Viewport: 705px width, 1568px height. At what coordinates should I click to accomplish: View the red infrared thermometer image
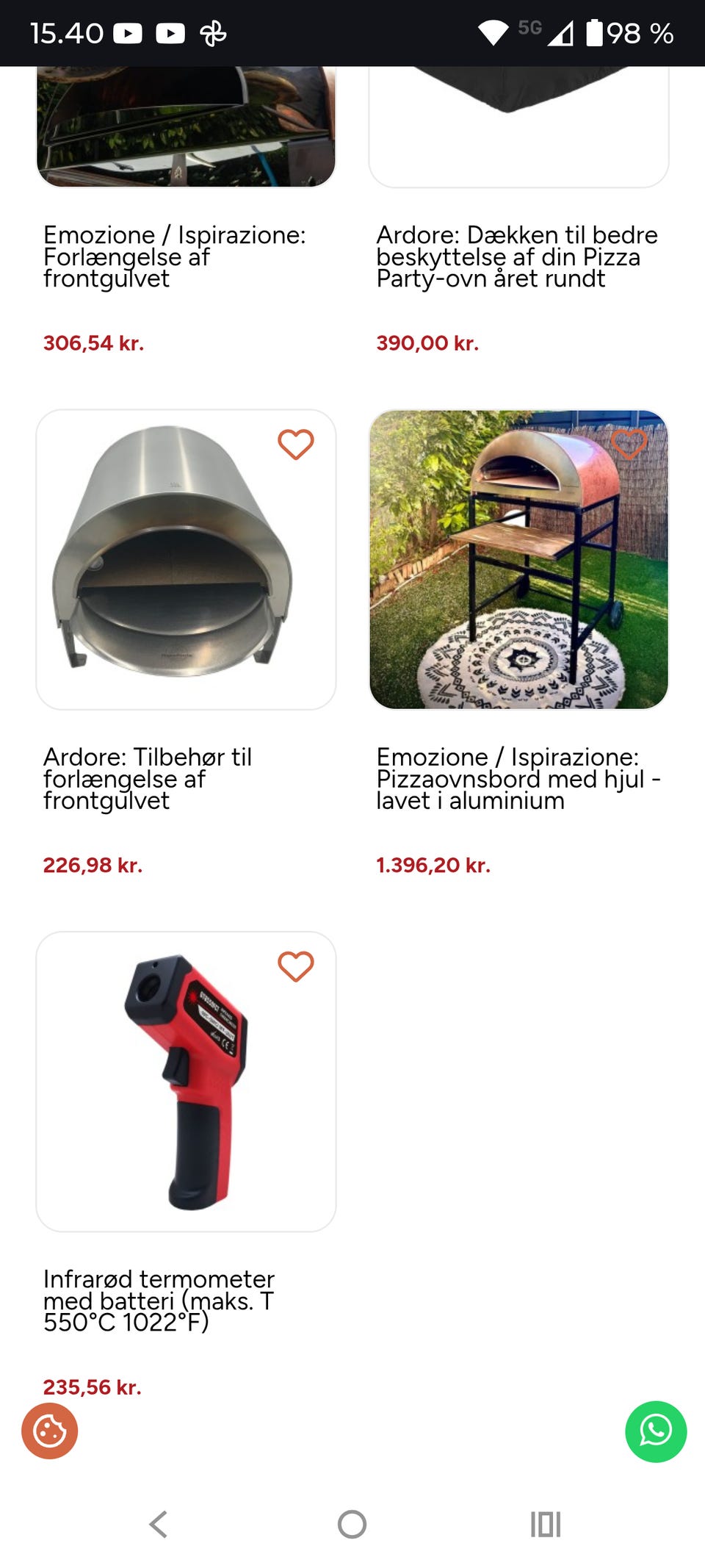(x=185, y=1080)
